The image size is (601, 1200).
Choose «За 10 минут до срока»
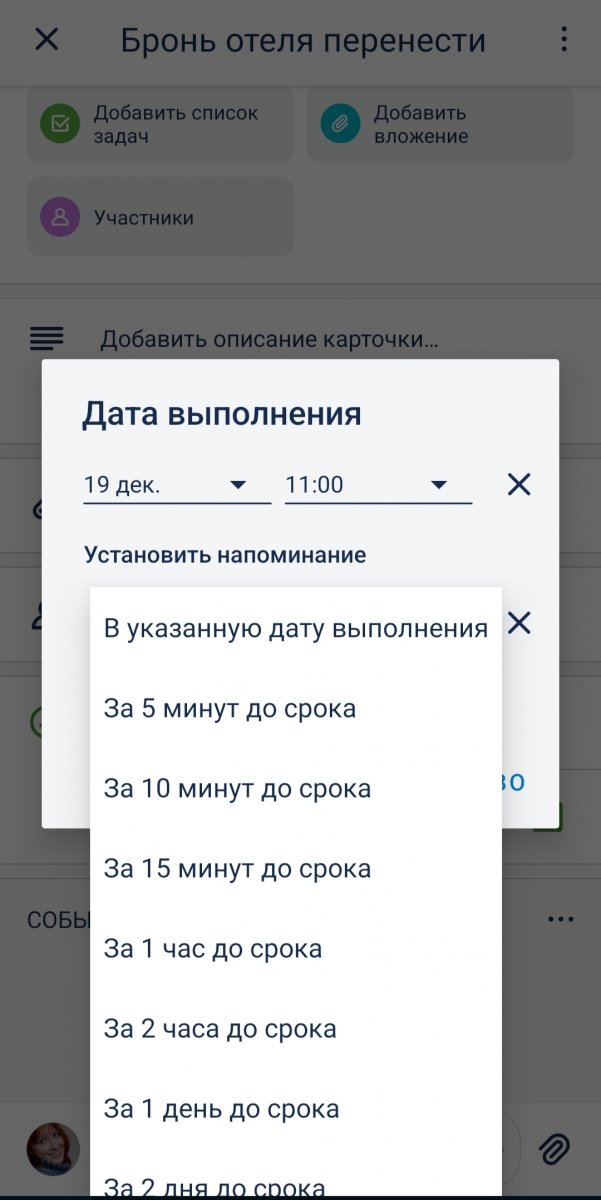point(295,789)
